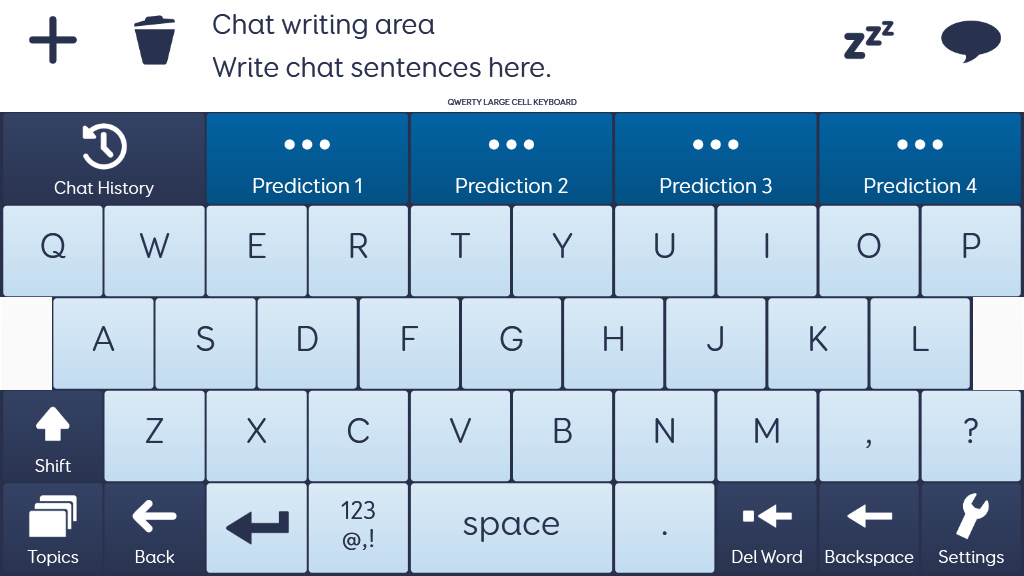Open the Topics page
The height and width of the screenshot is (576, 1024).
[53, 528]
